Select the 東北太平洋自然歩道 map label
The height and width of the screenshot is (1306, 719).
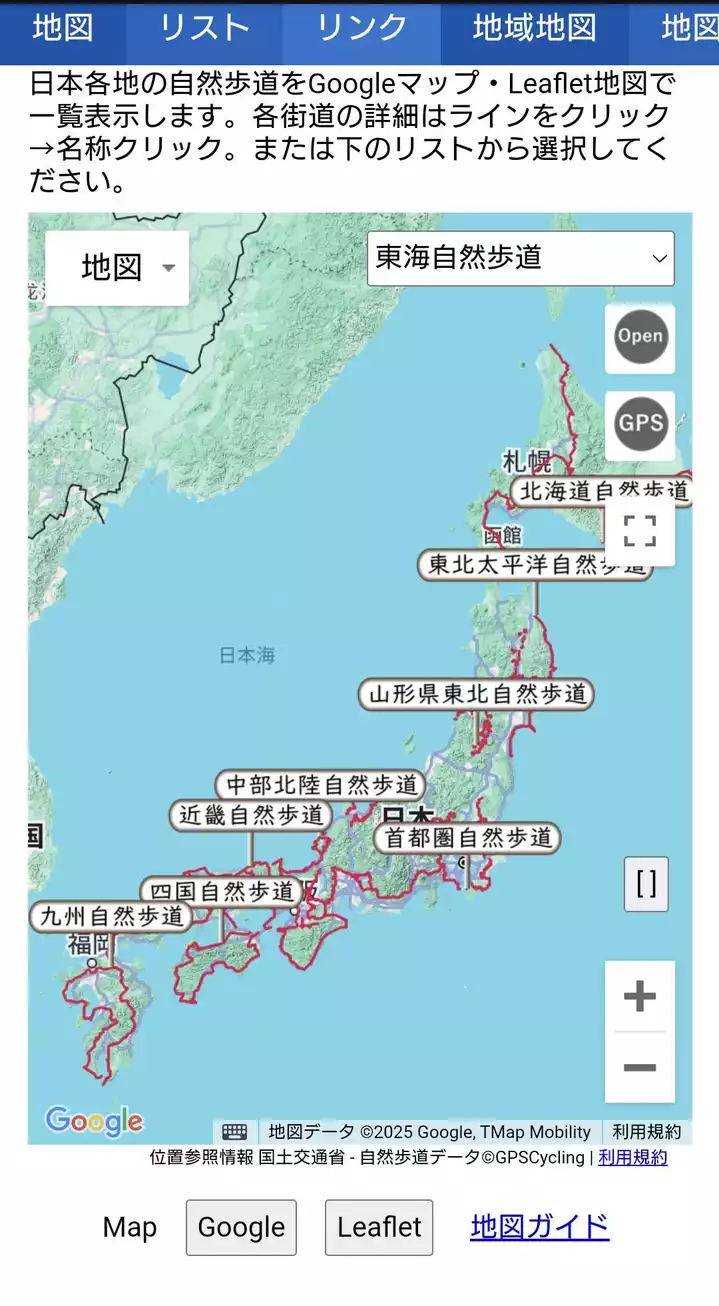(x=535, y=564)
